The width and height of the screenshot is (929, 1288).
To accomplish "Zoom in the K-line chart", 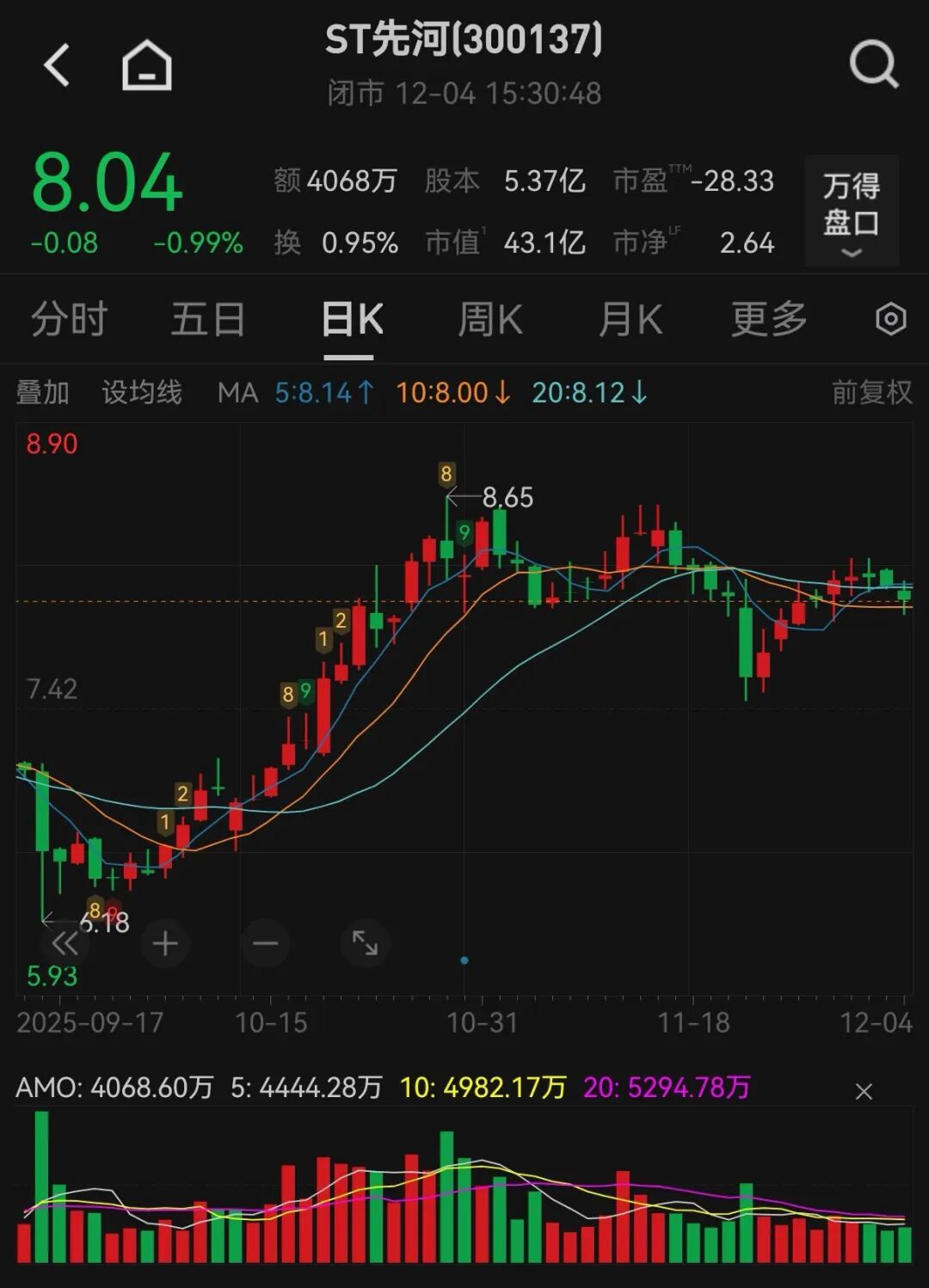I will [165, 944].
